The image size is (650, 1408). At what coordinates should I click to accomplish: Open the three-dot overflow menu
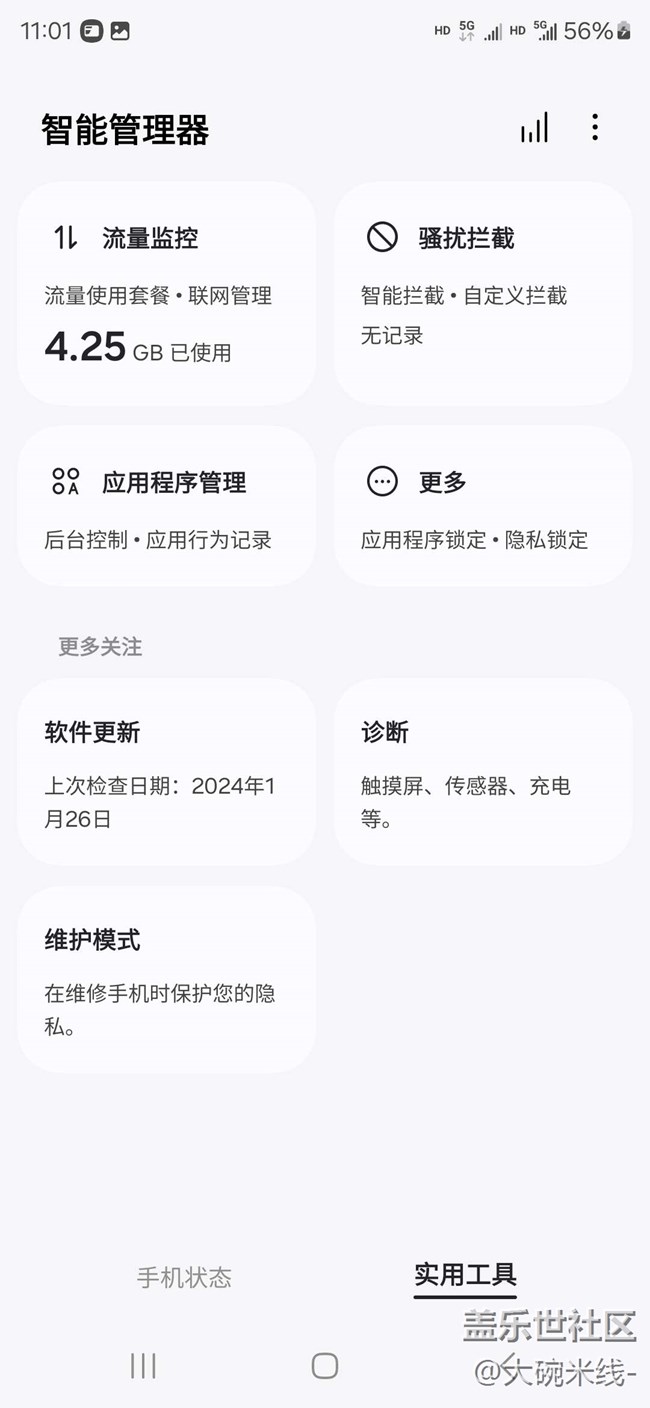(595, 127)
